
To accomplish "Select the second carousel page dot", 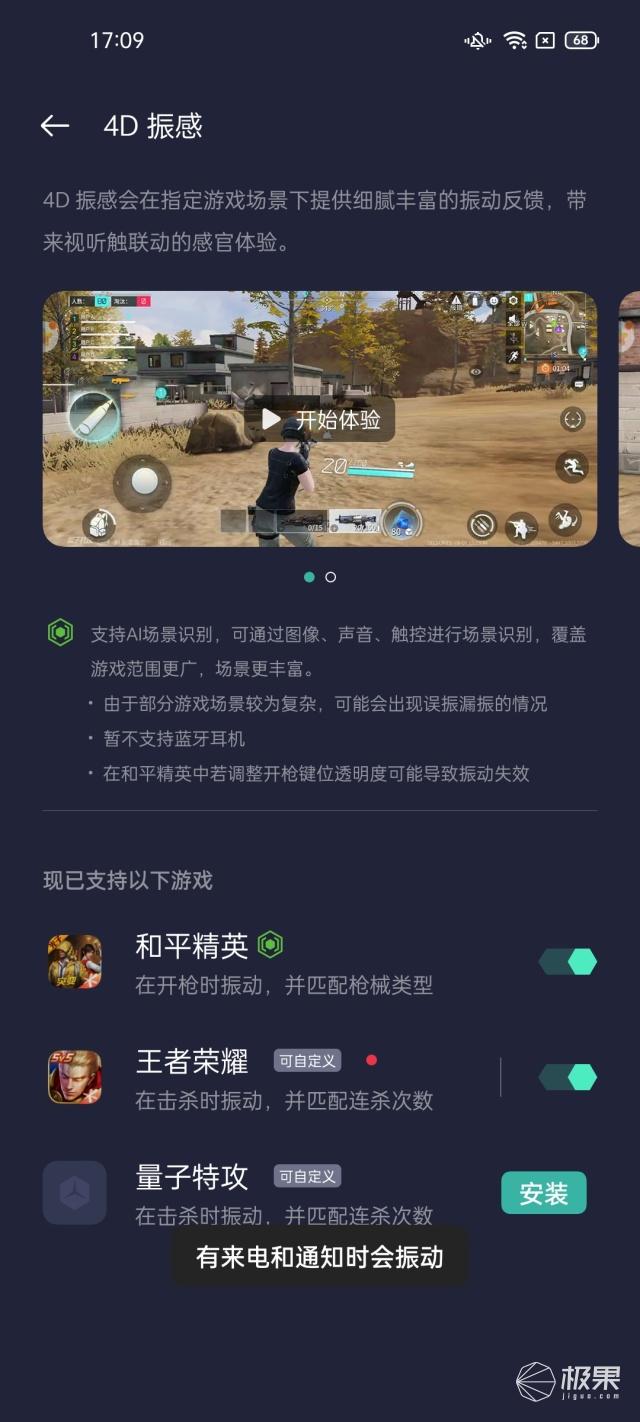I will tap(331, 577).
